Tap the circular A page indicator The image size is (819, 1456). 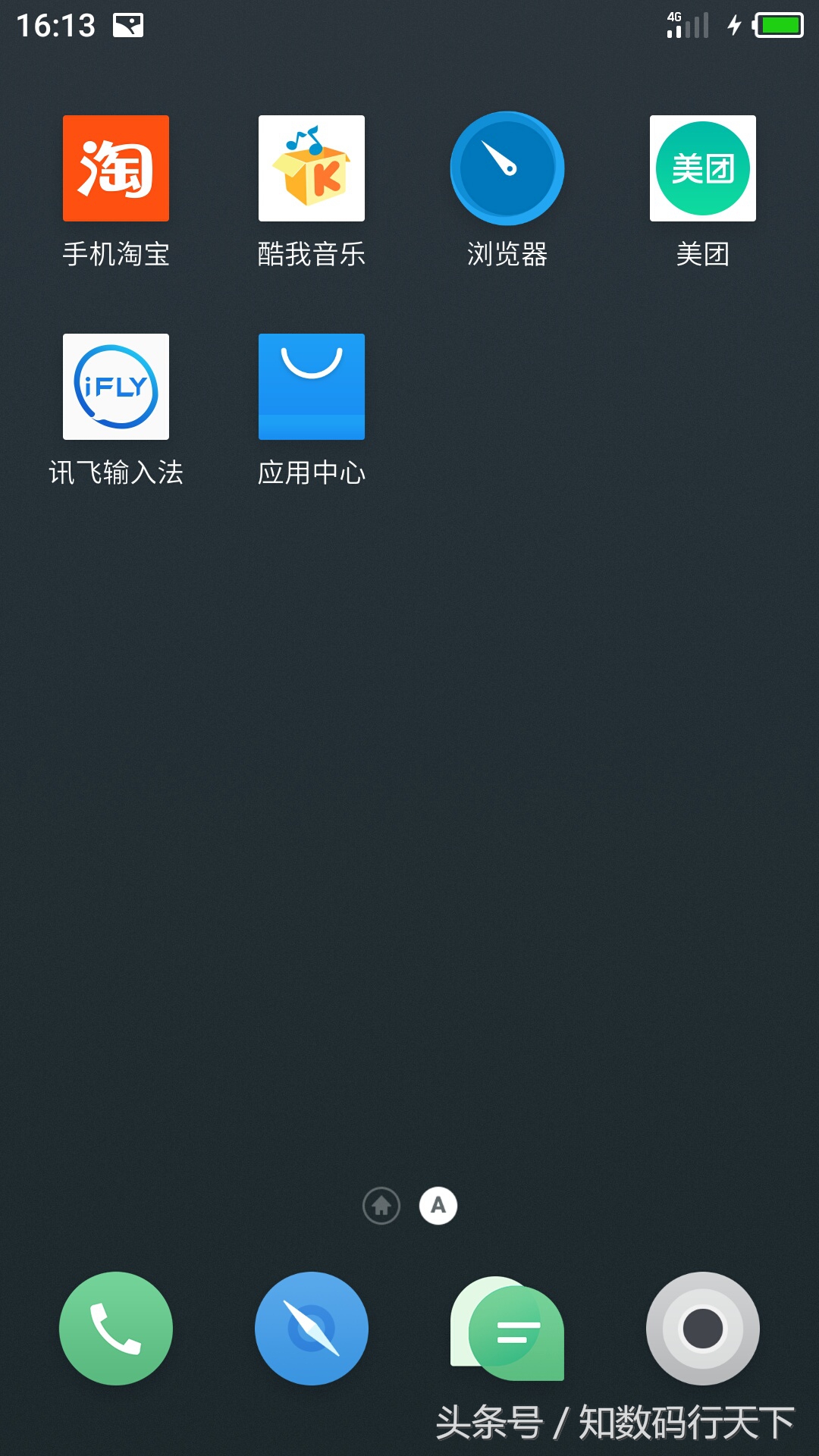[x=437, y=1204]
